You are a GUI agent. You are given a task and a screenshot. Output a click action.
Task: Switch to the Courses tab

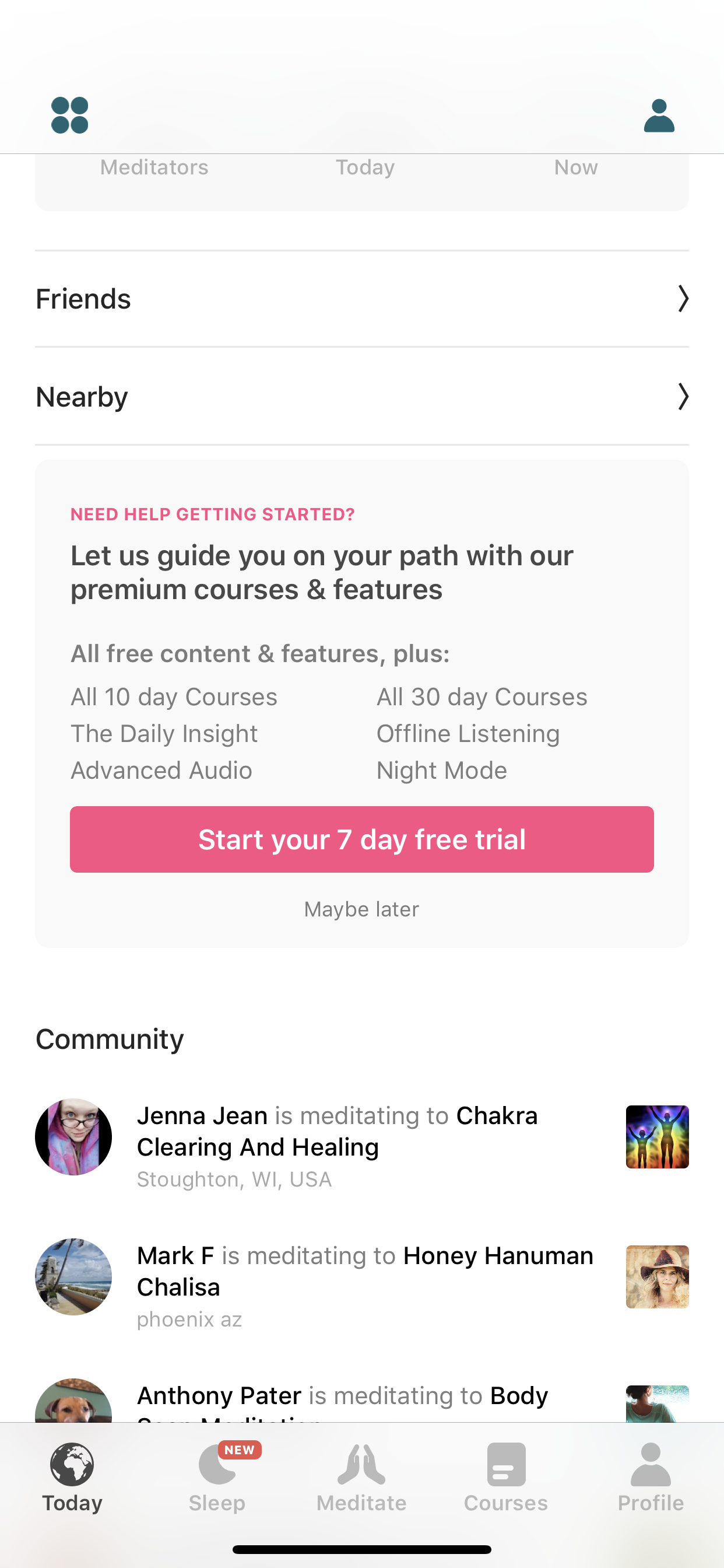[506, 1478]
